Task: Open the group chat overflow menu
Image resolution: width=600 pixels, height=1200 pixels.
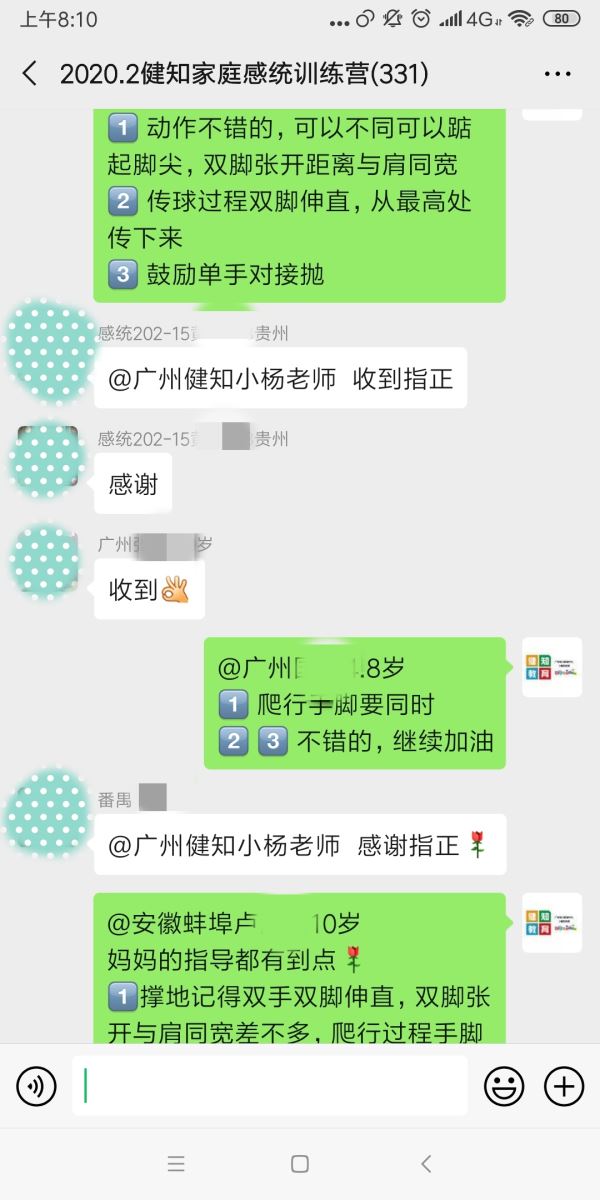Action: 557,74
